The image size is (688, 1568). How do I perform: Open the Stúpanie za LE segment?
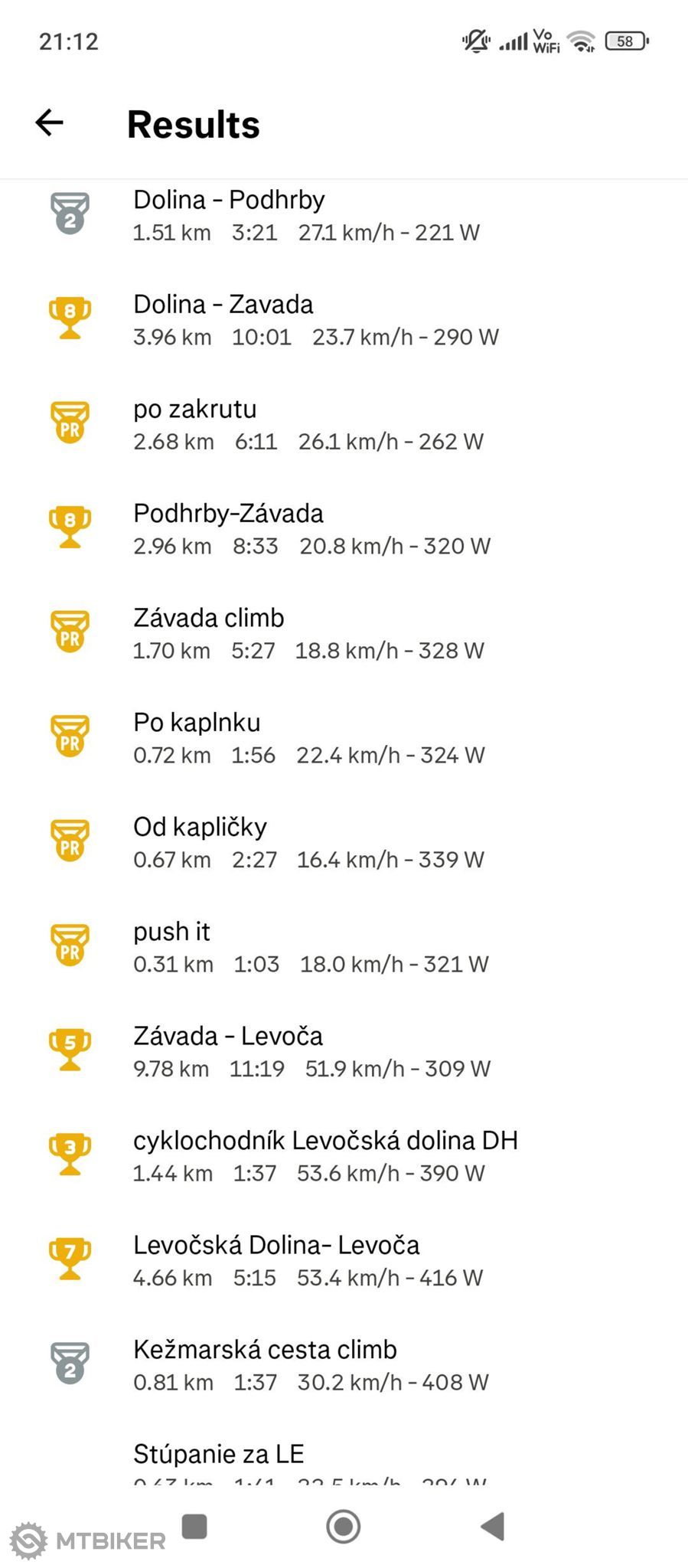click(x=344, y=1462)
